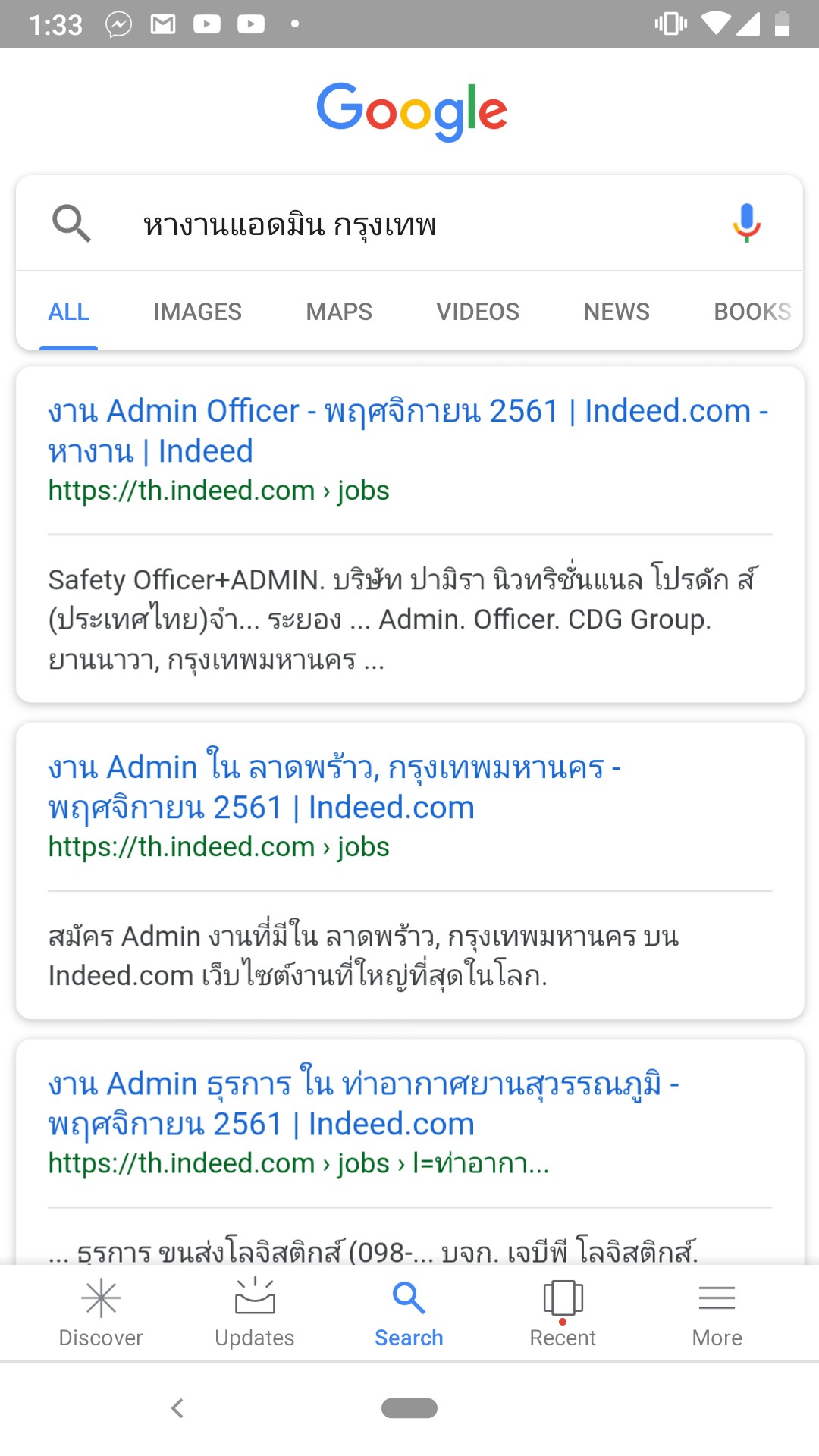Select the ALL results tab

[68, 312]
